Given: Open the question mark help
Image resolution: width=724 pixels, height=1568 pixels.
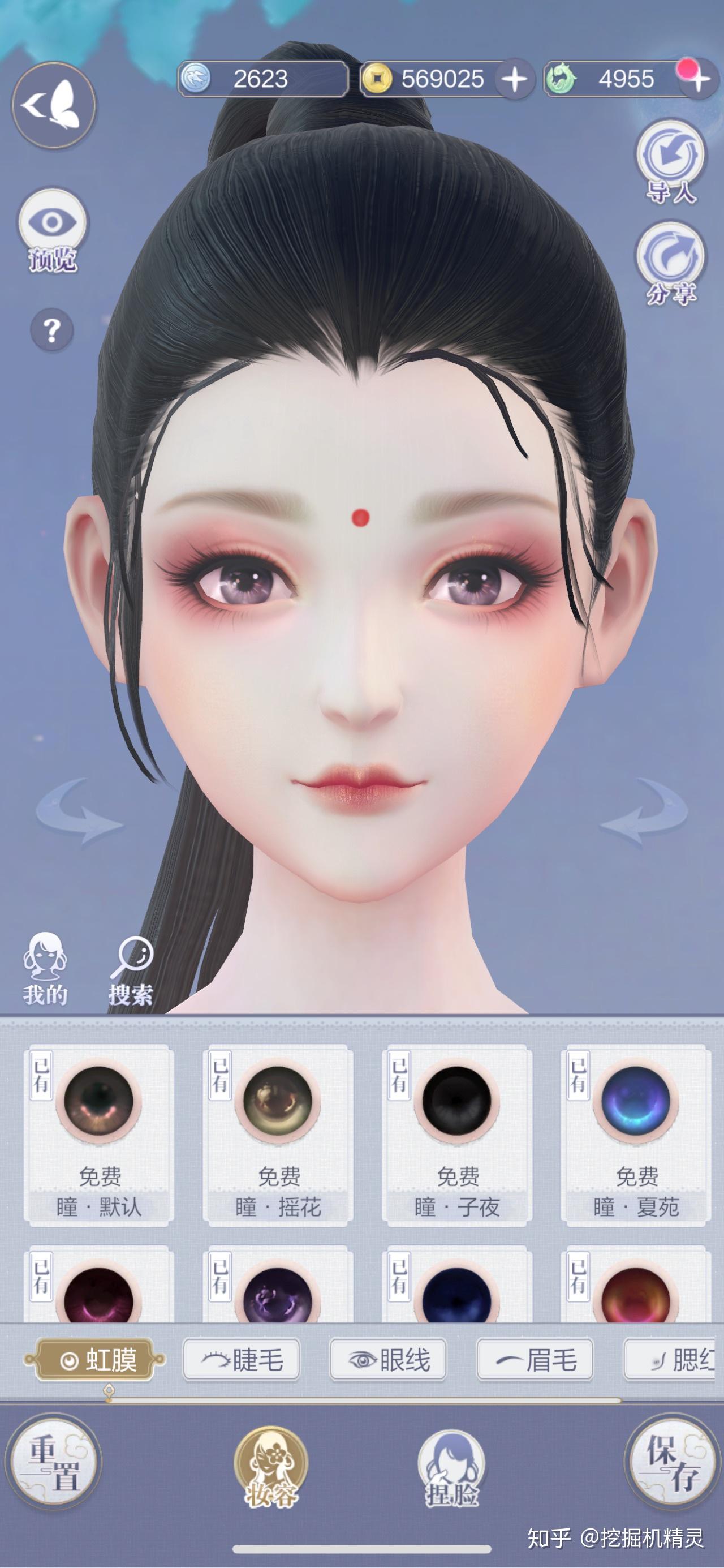Looking at the screenshot, I should (51, 330).
